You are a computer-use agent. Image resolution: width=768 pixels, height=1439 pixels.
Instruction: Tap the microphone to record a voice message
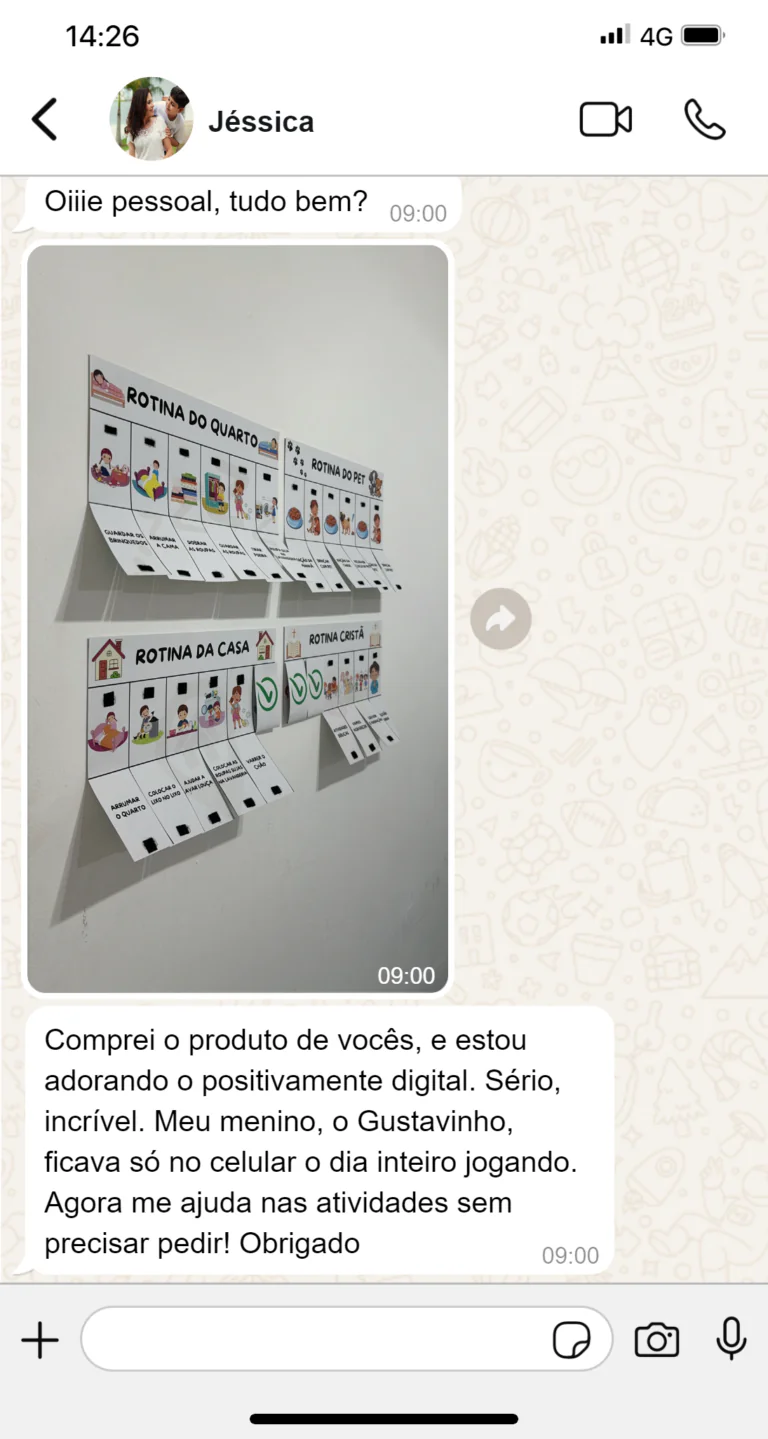[x=731, y=1339]
